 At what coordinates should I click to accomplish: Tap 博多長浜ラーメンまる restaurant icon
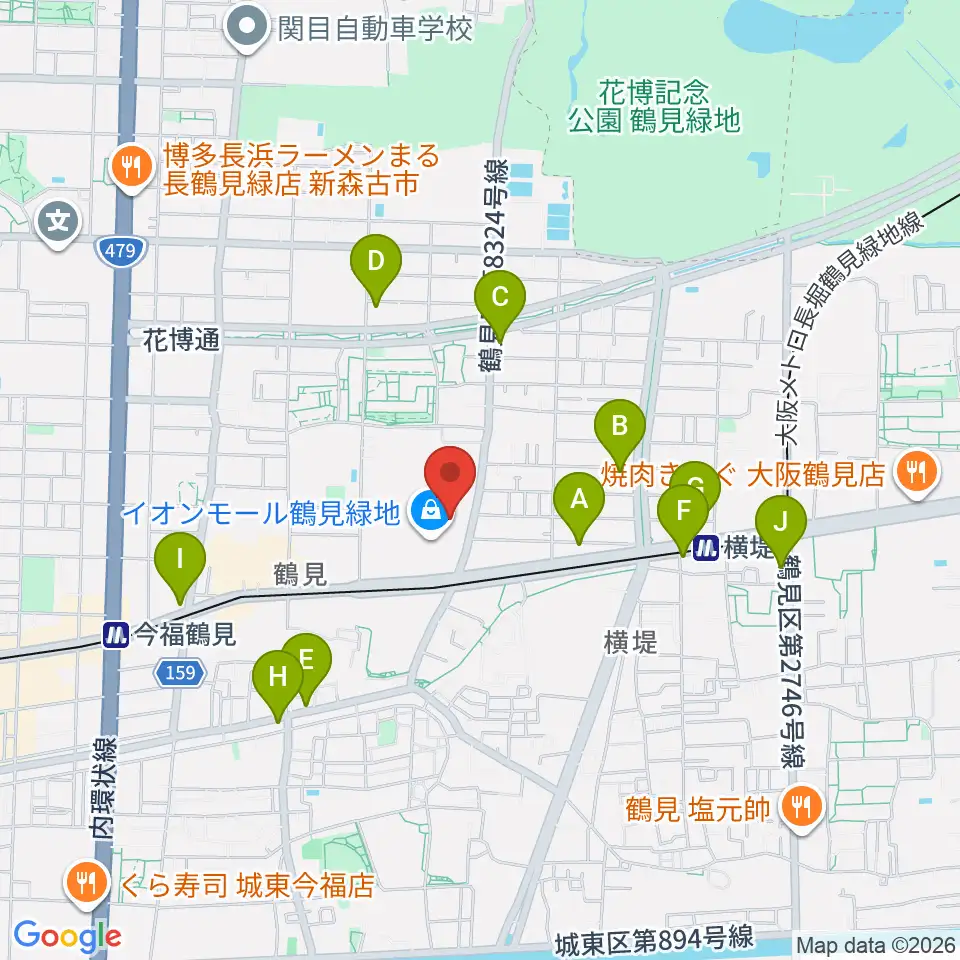pos(132,169)
